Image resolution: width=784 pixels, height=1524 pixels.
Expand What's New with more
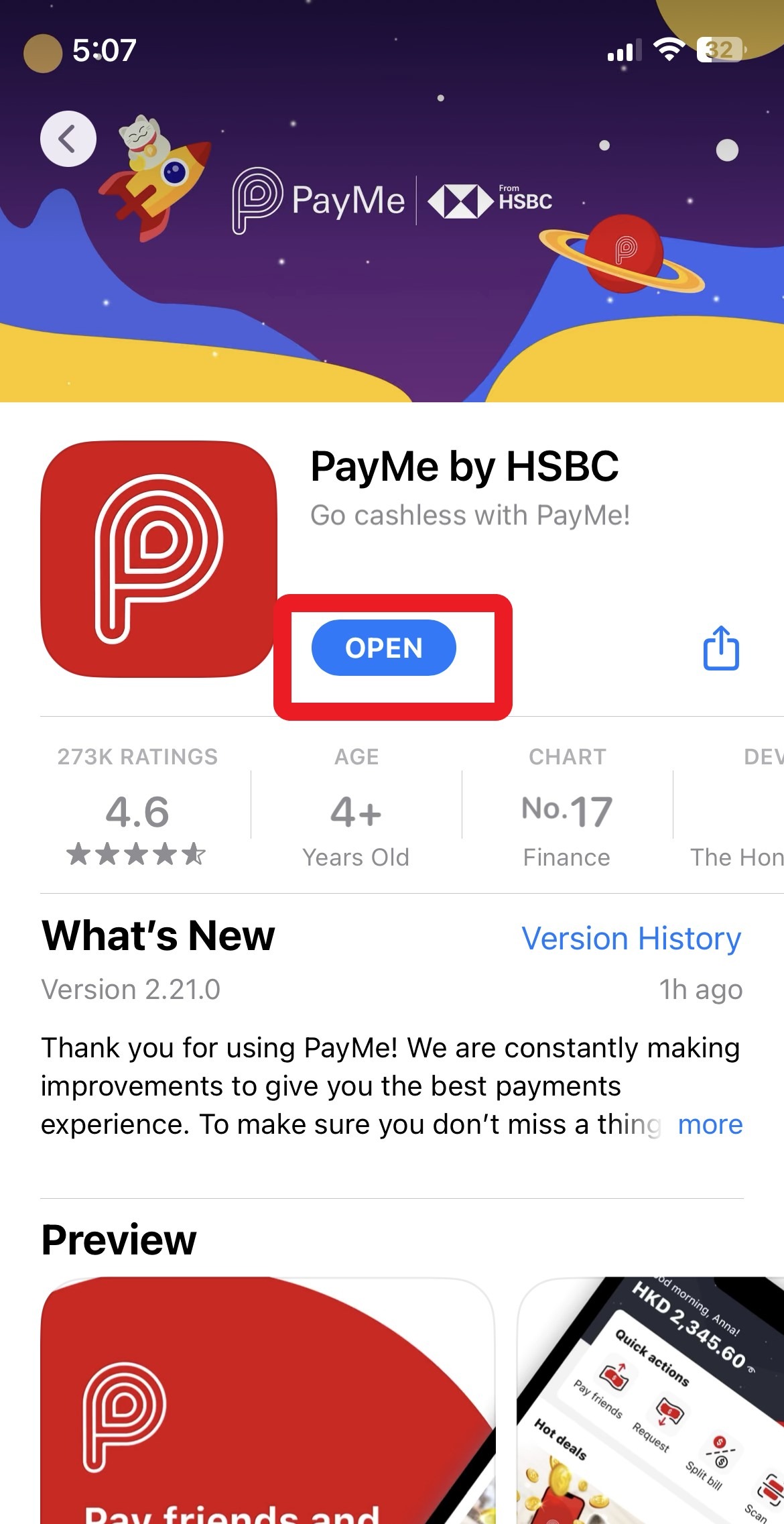(710, 1124)
